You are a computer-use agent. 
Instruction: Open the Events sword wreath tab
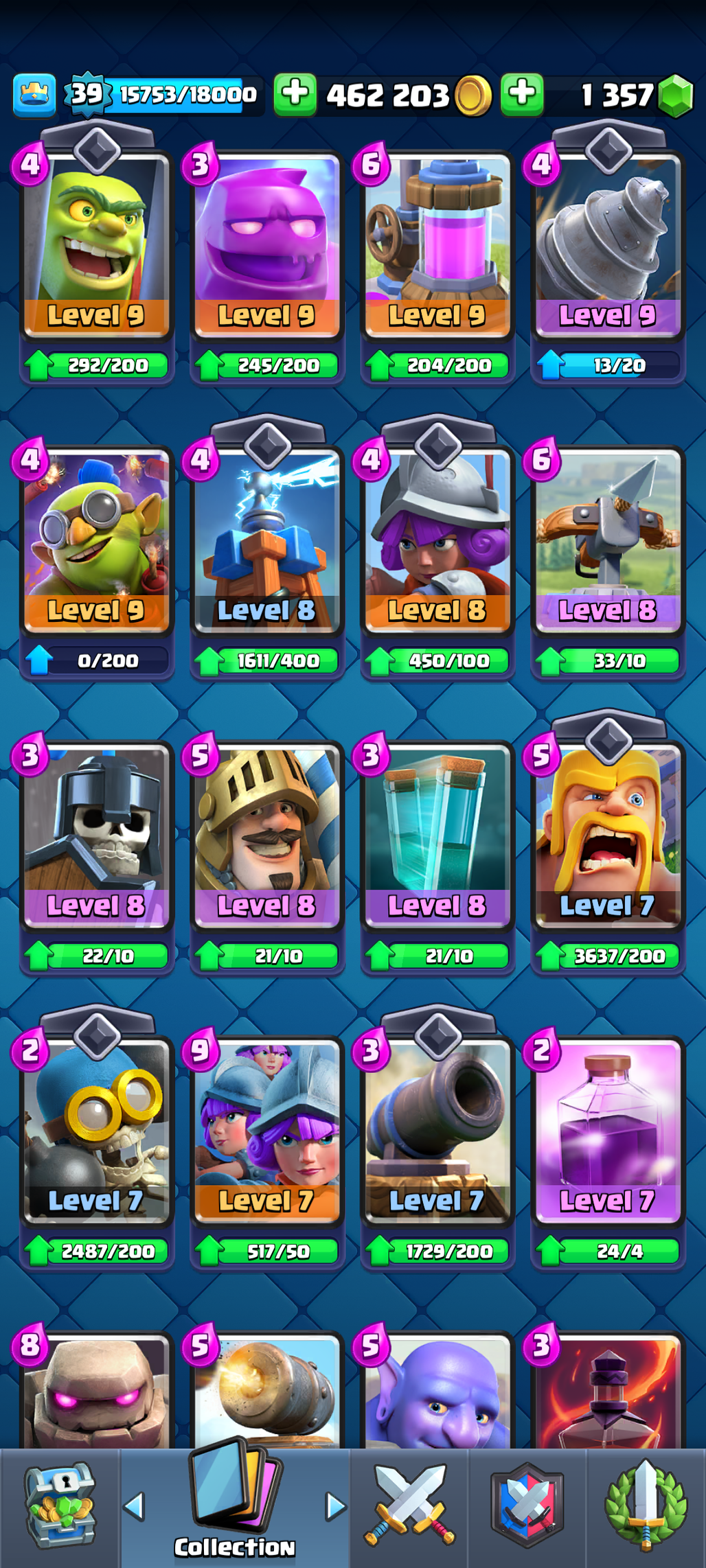coord(646,1506)
